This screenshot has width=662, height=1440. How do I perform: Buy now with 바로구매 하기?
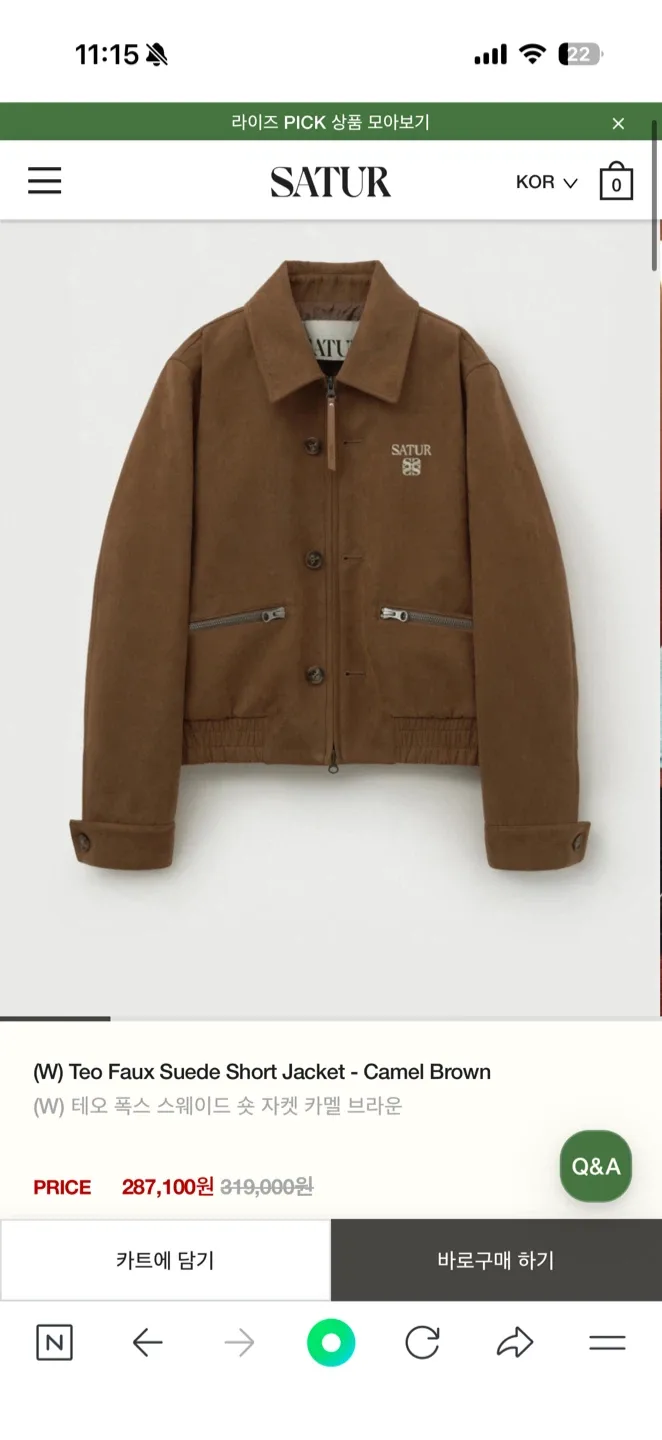click(x=496, y=1260)
